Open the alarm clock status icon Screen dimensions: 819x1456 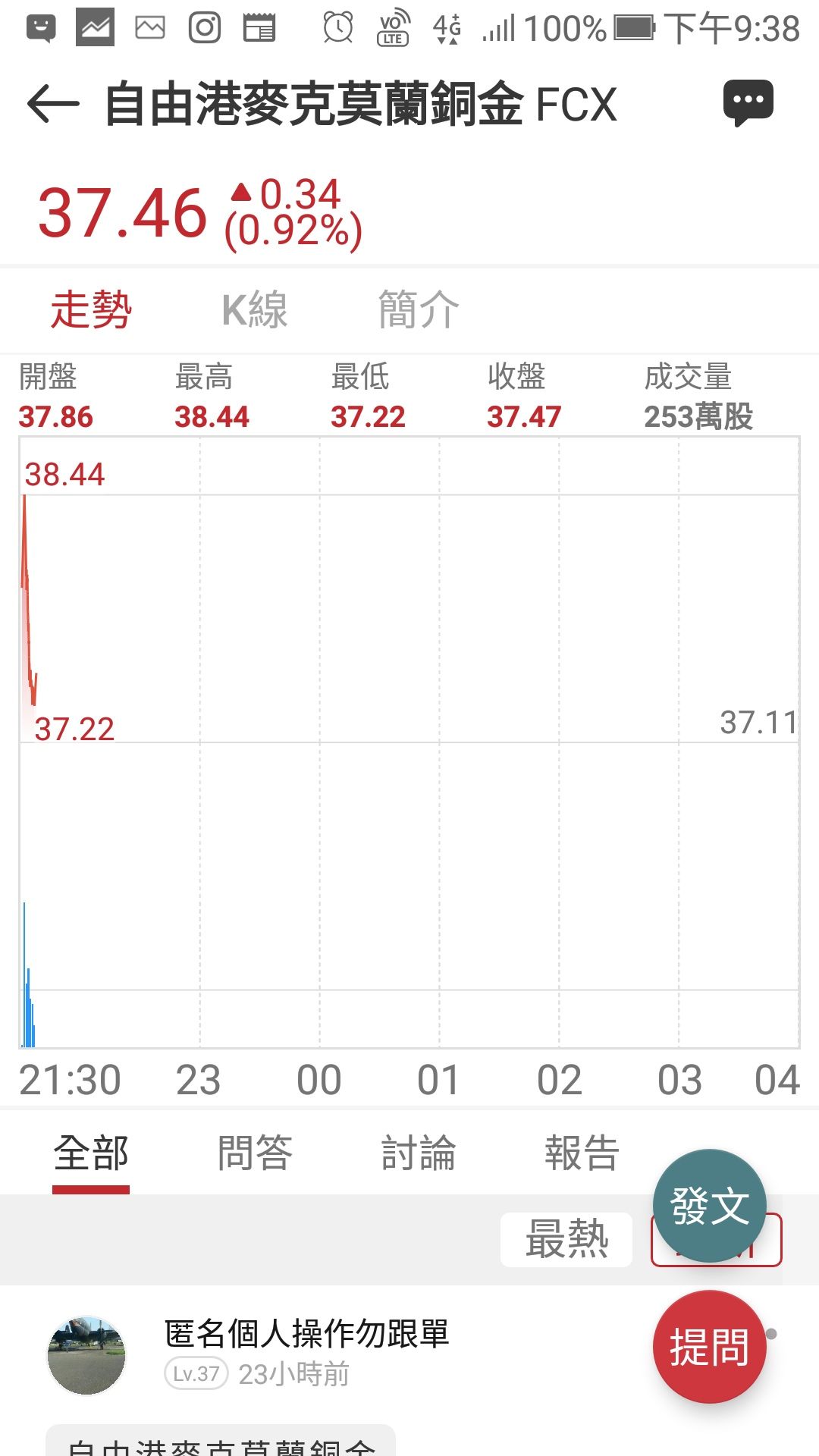click(x=338, y=27)
